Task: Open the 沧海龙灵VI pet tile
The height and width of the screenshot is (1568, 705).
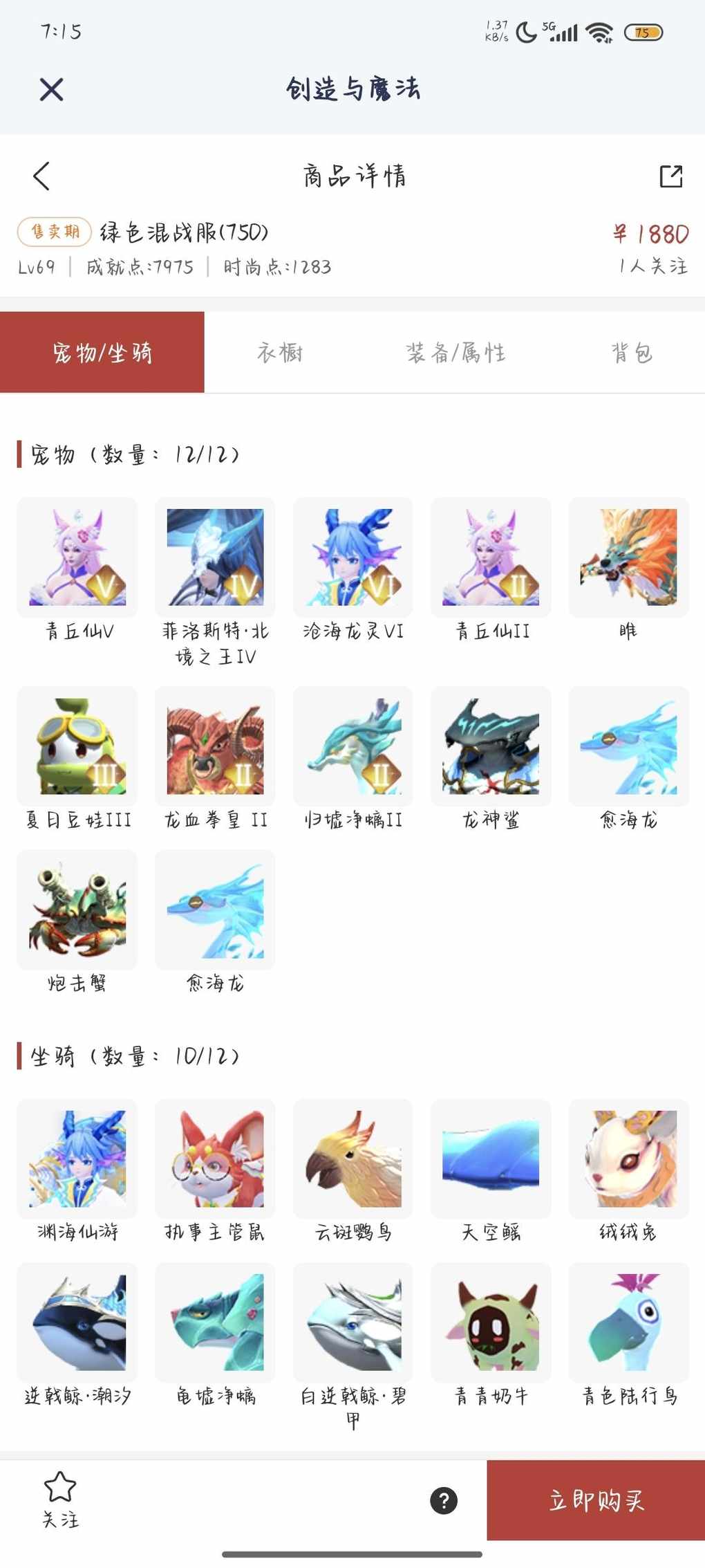Action: 353,557
